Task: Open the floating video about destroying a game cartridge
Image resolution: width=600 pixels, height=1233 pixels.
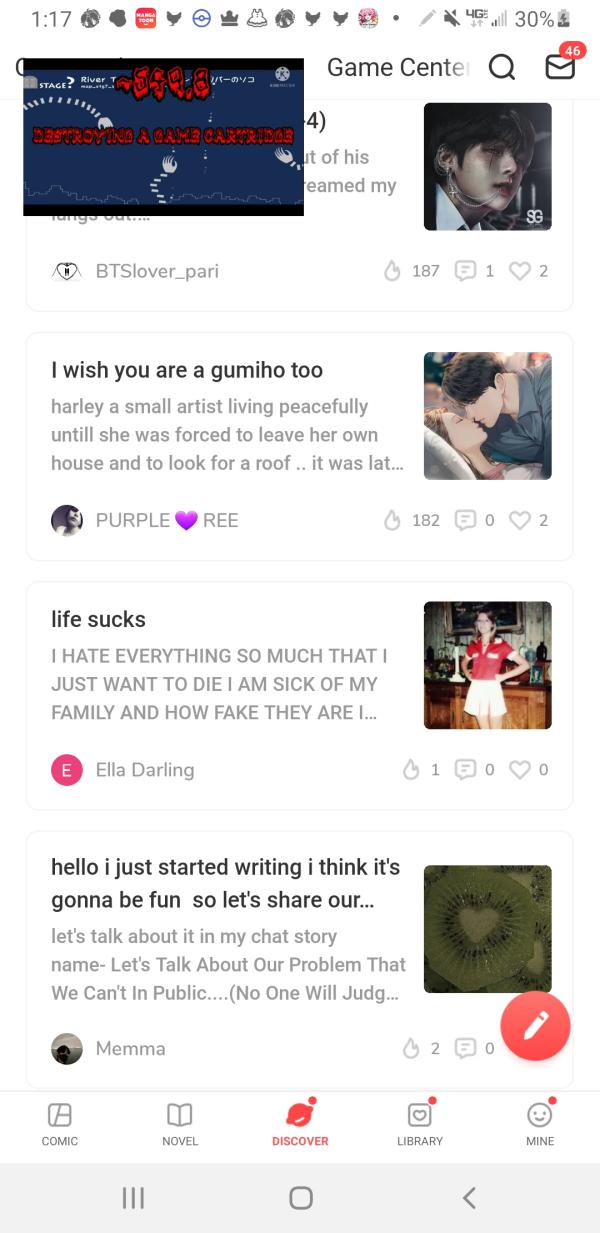Action: point(163,136)
